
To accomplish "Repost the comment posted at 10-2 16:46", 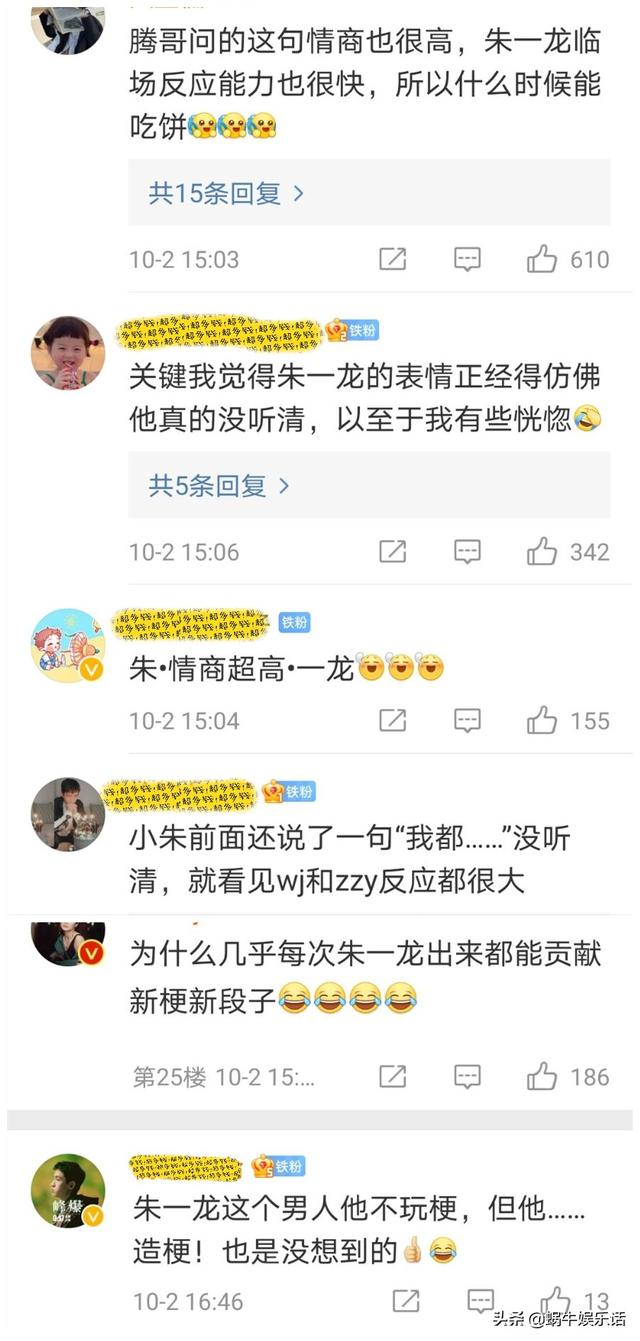I will point(406,1301).
